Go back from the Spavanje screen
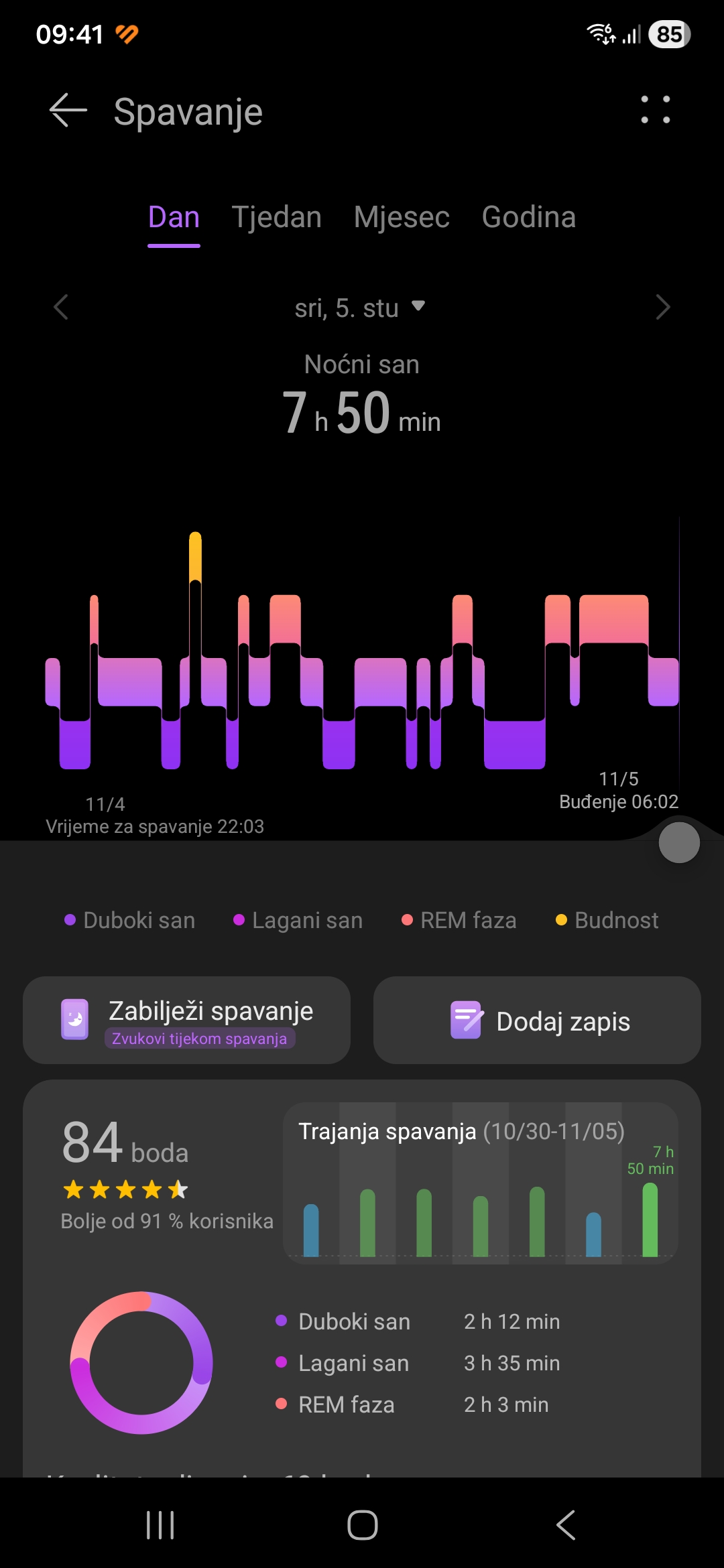The height and width of the screenshot is (1568, 724). point(68,111)
